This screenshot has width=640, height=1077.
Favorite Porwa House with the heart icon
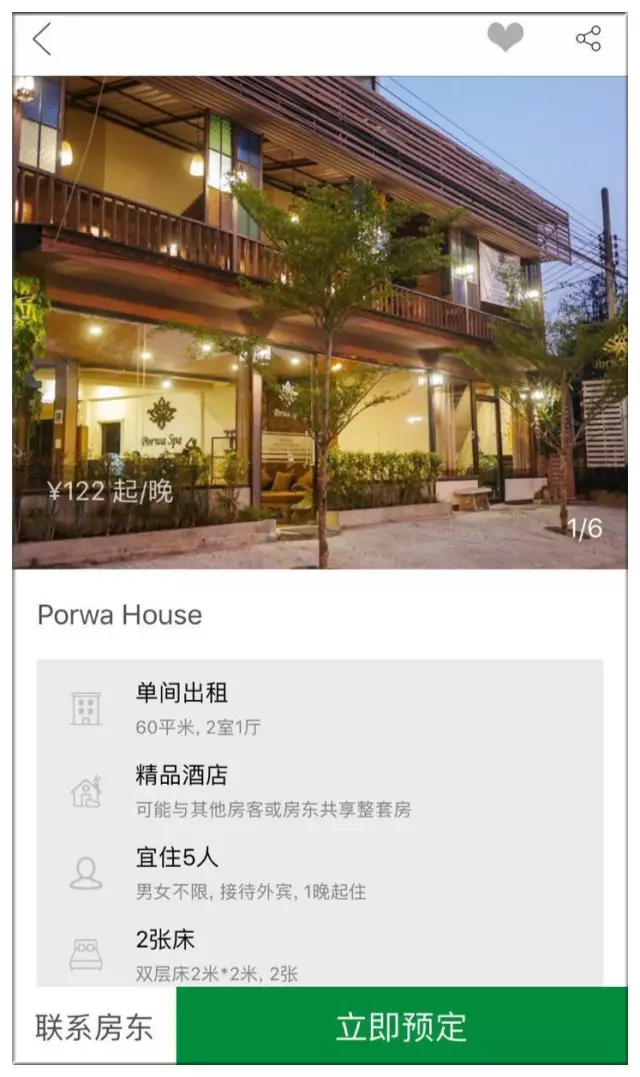505,39
